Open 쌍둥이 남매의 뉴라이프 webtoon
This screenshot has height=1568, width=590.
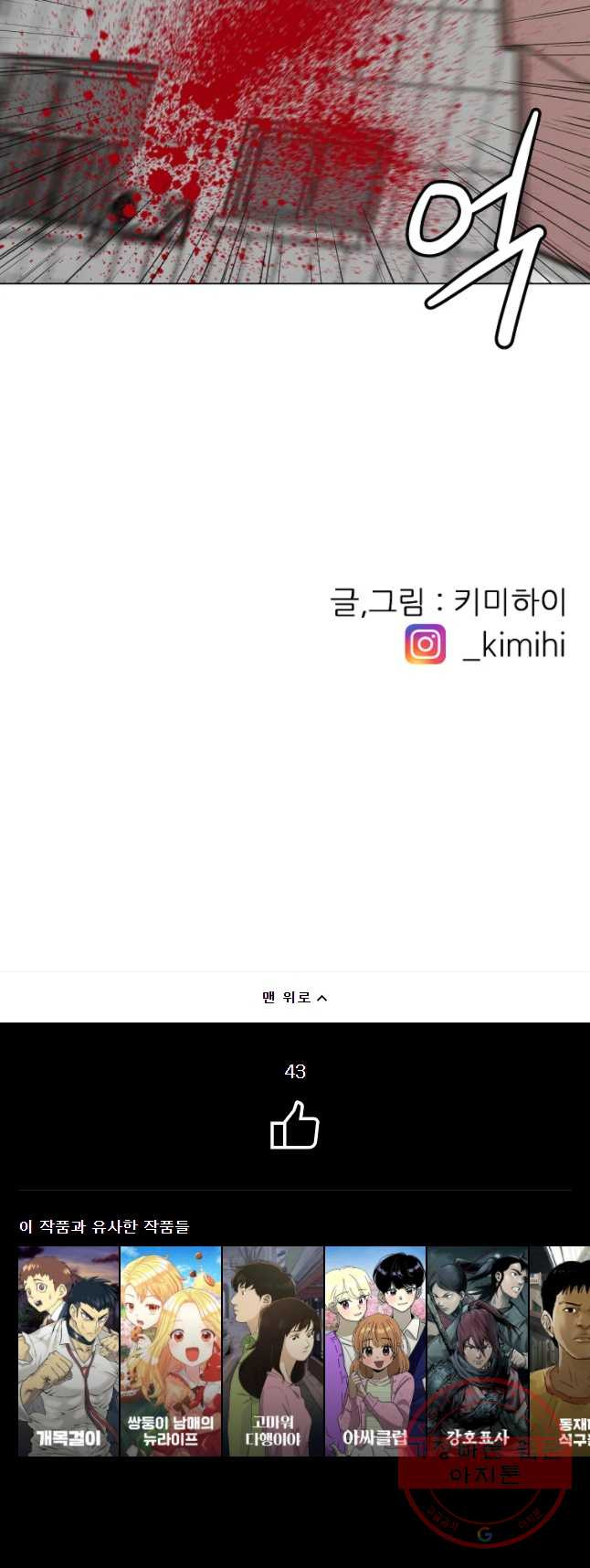click(x=171, y=1351)
